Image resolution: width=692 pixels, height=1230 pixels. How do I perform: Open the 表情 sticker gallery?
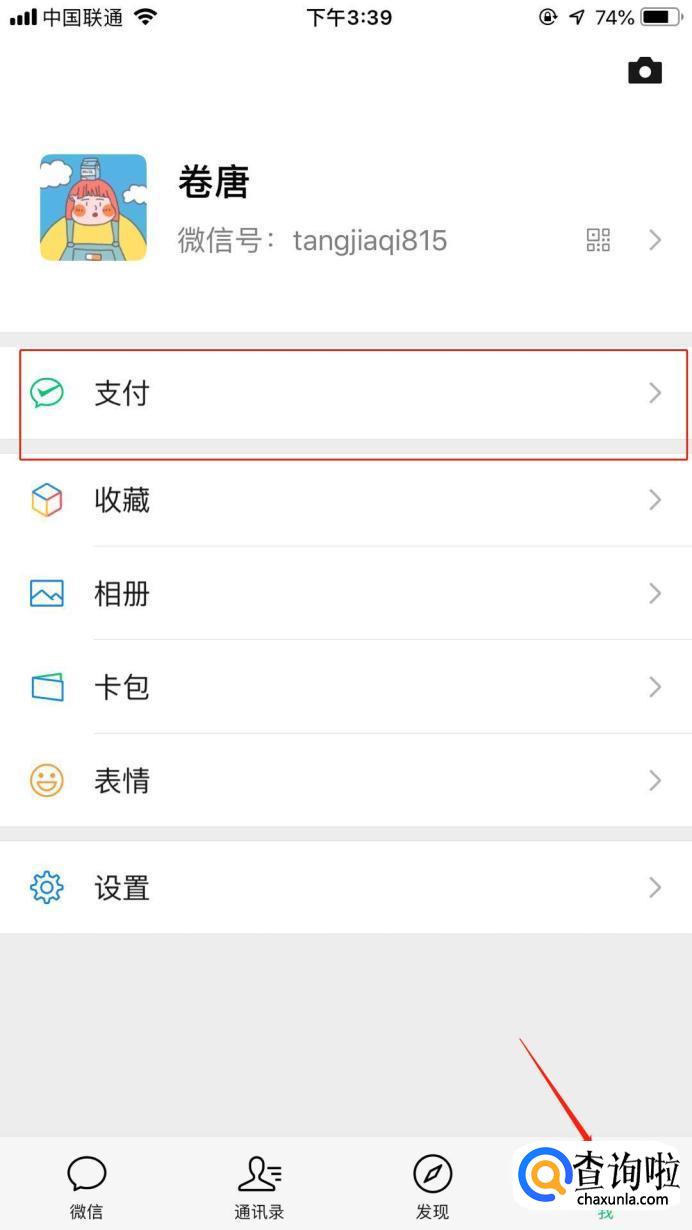(346, 780)
